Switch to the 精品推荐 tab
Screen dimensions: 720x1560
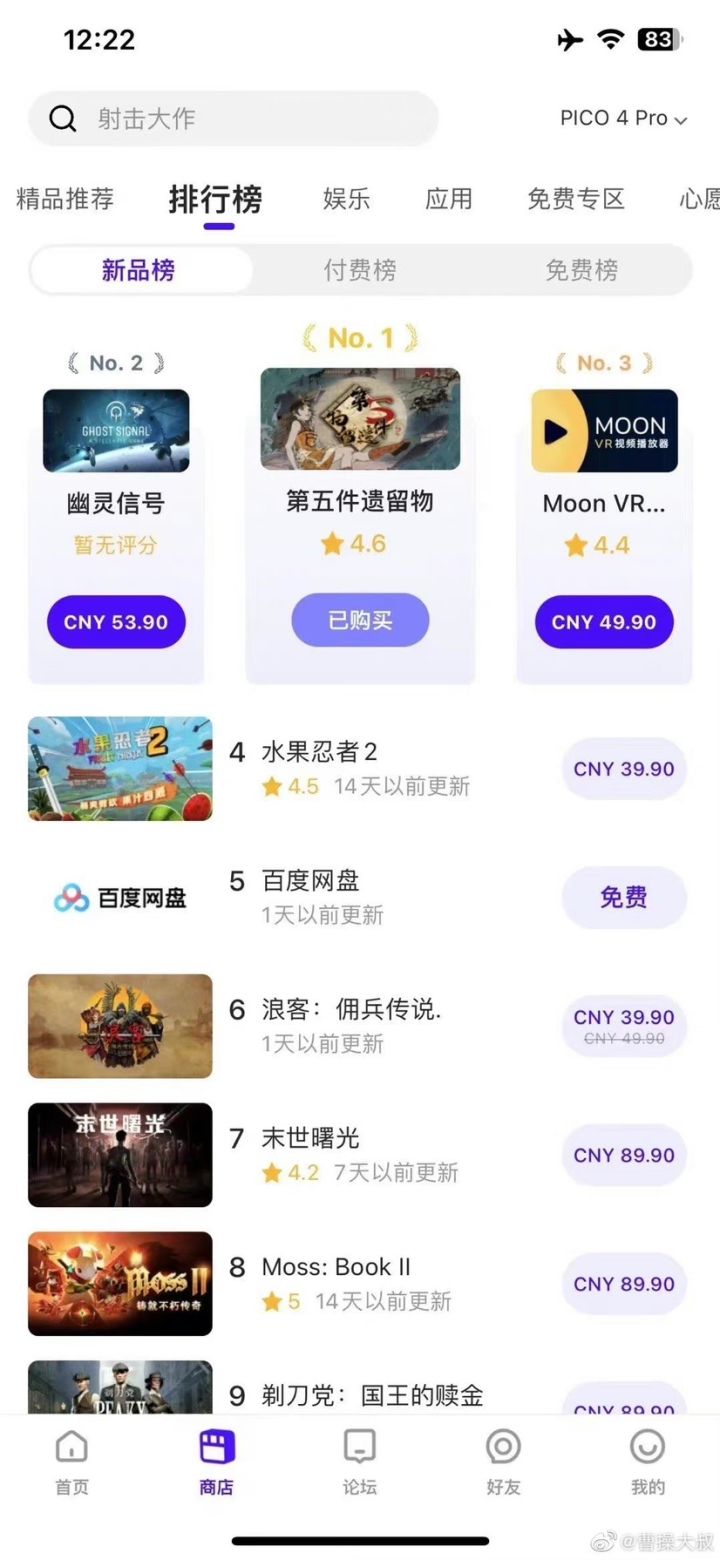pos(65,199)
